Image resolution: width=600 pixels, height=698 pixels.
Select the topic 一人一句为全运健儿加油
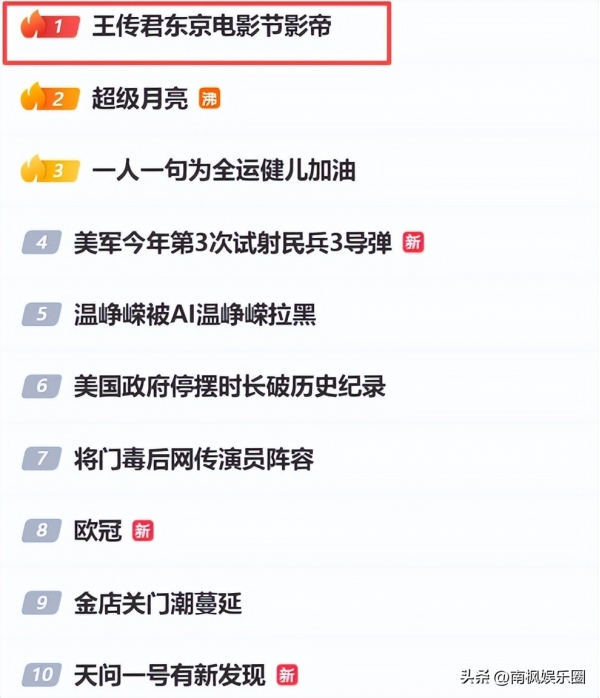click(223, 170)
